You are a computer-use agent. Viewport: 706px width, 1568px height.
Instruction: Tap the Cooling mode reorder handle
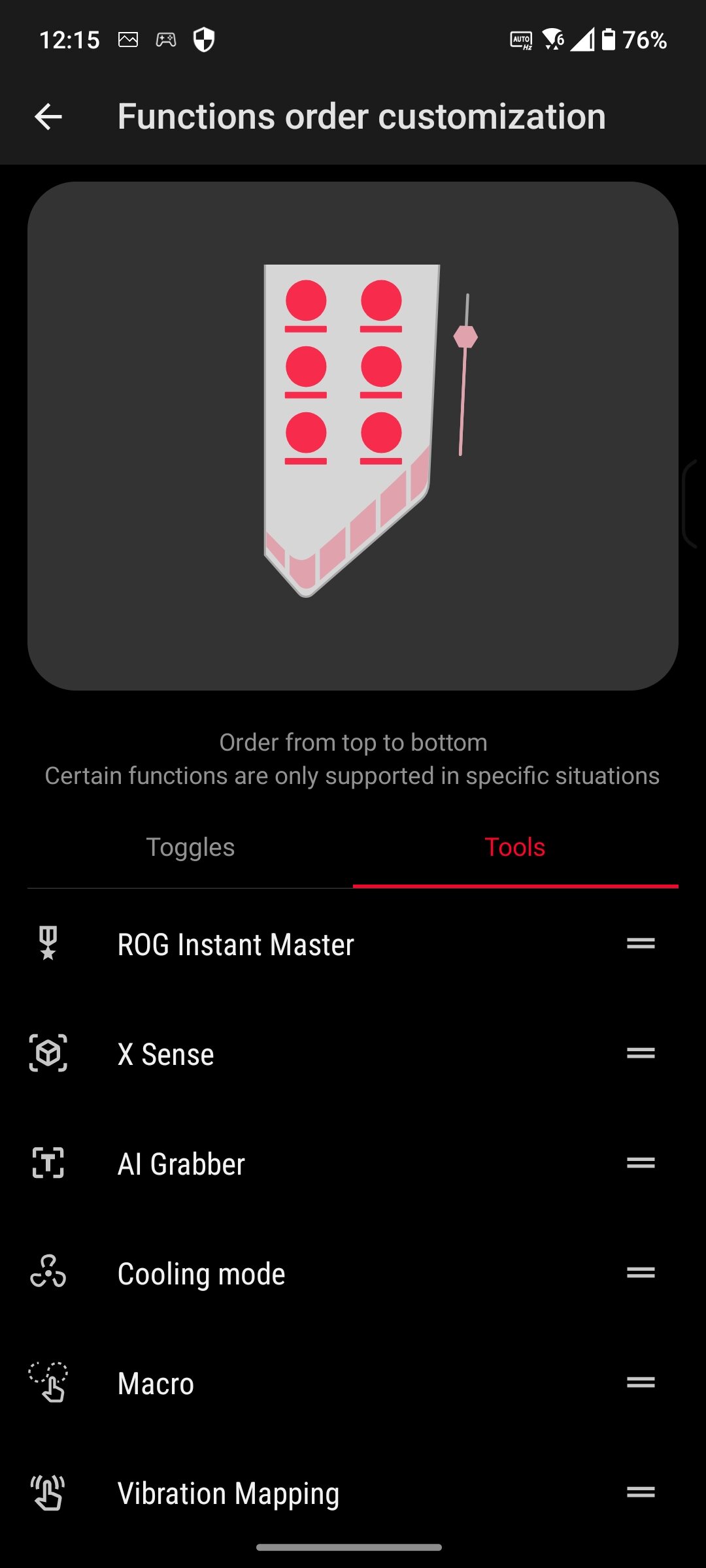pyautogui.click(x=641, y=1273)
